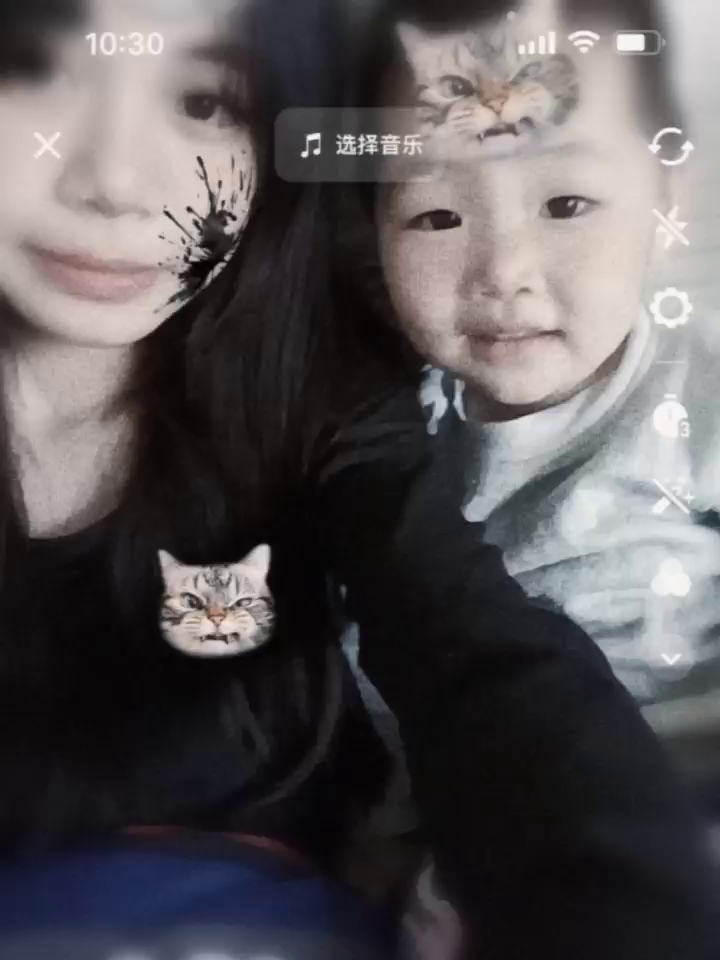Flip between front and rear camera
720x960 pixels.
(671, 147)
